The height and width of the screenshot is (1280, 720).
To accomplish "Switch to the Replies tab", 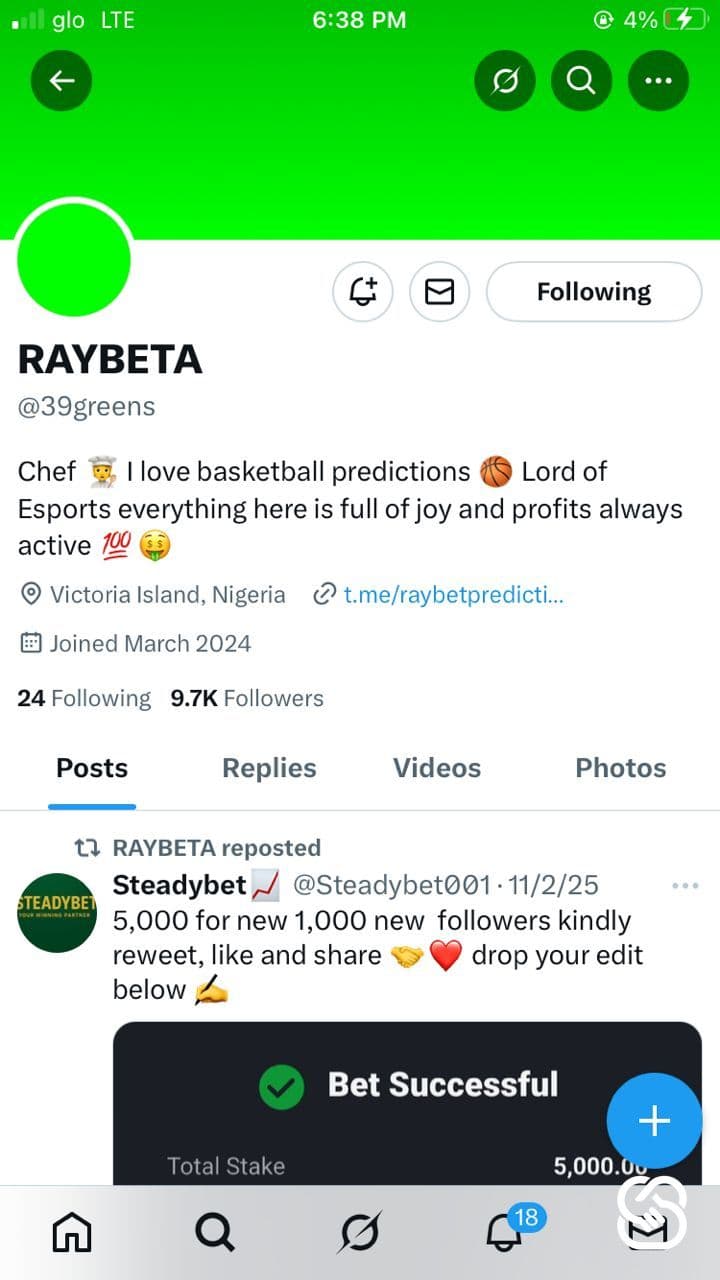I will [269, 768].
